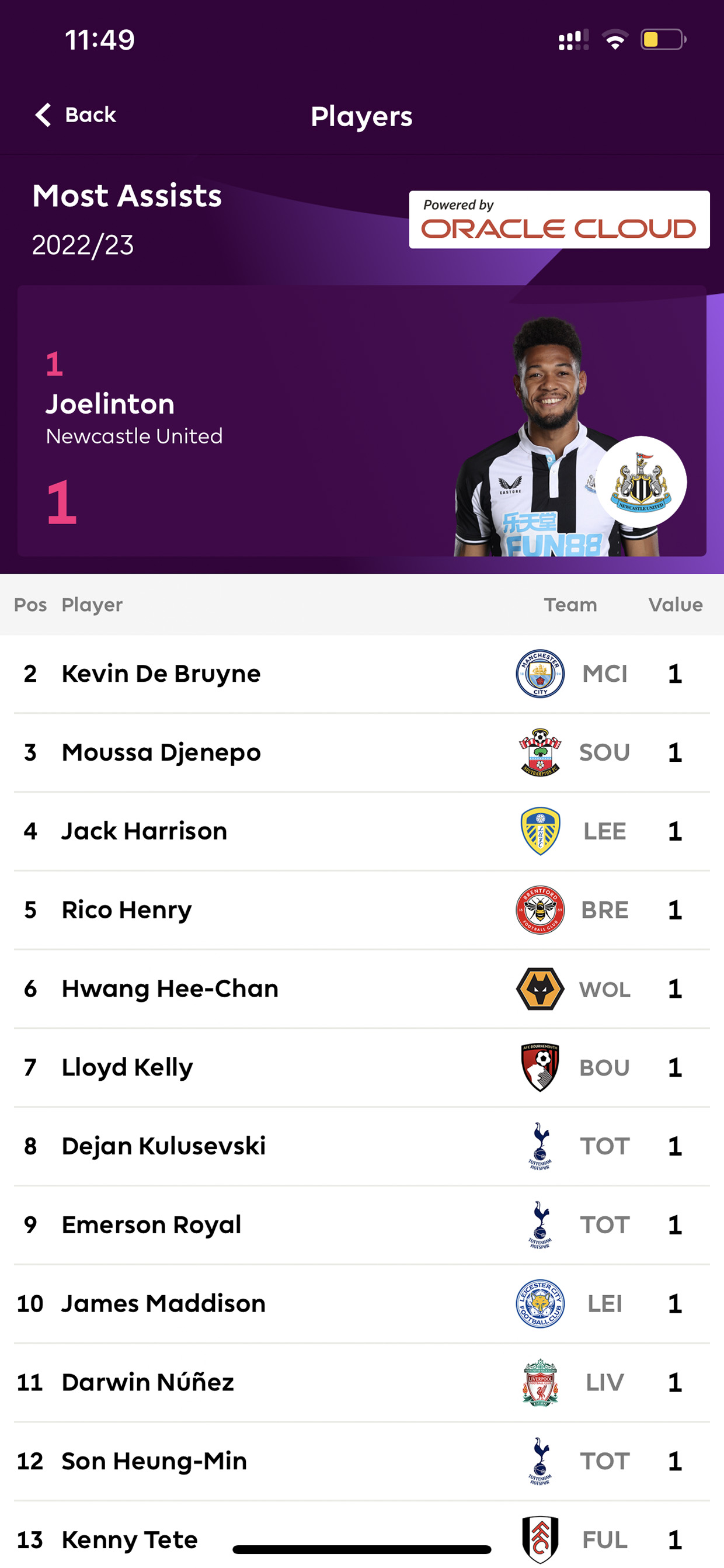Open Emerson Royal's player entry
Screen dimensions: 724x1568
click(x=361, y=1224)
